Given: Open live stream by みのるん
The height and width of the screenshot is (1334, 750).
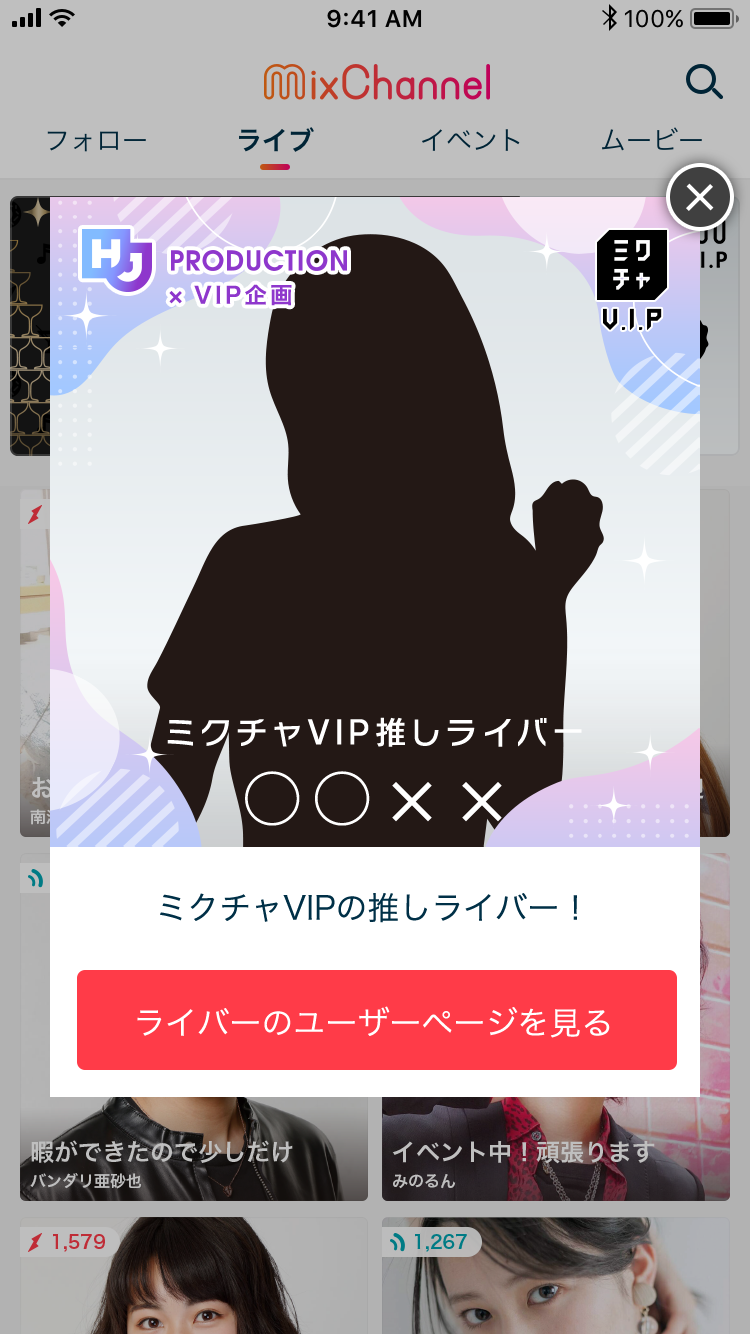Looking at the screenshot, I should [556, 1150].
